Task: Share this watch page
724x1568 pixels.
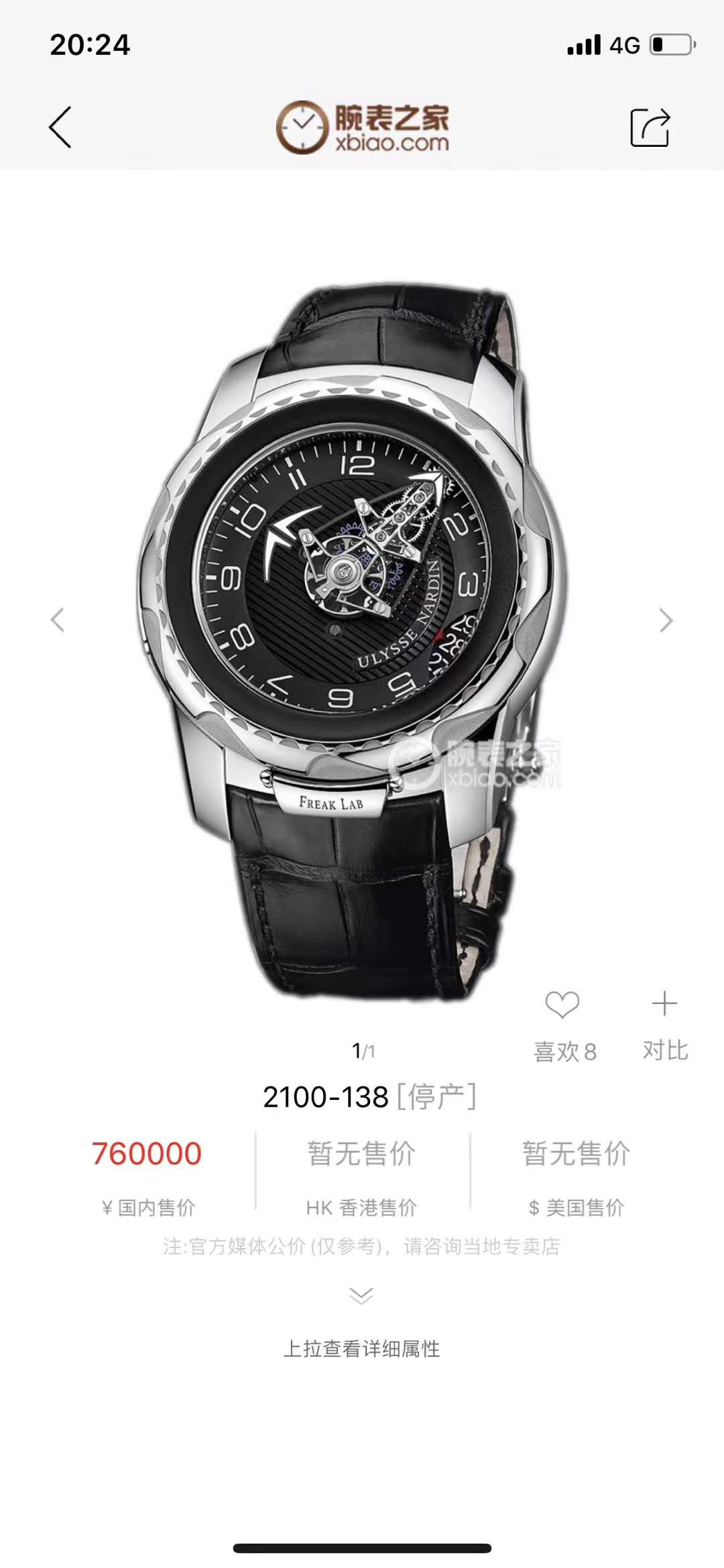Action: [x=650, y=127]
